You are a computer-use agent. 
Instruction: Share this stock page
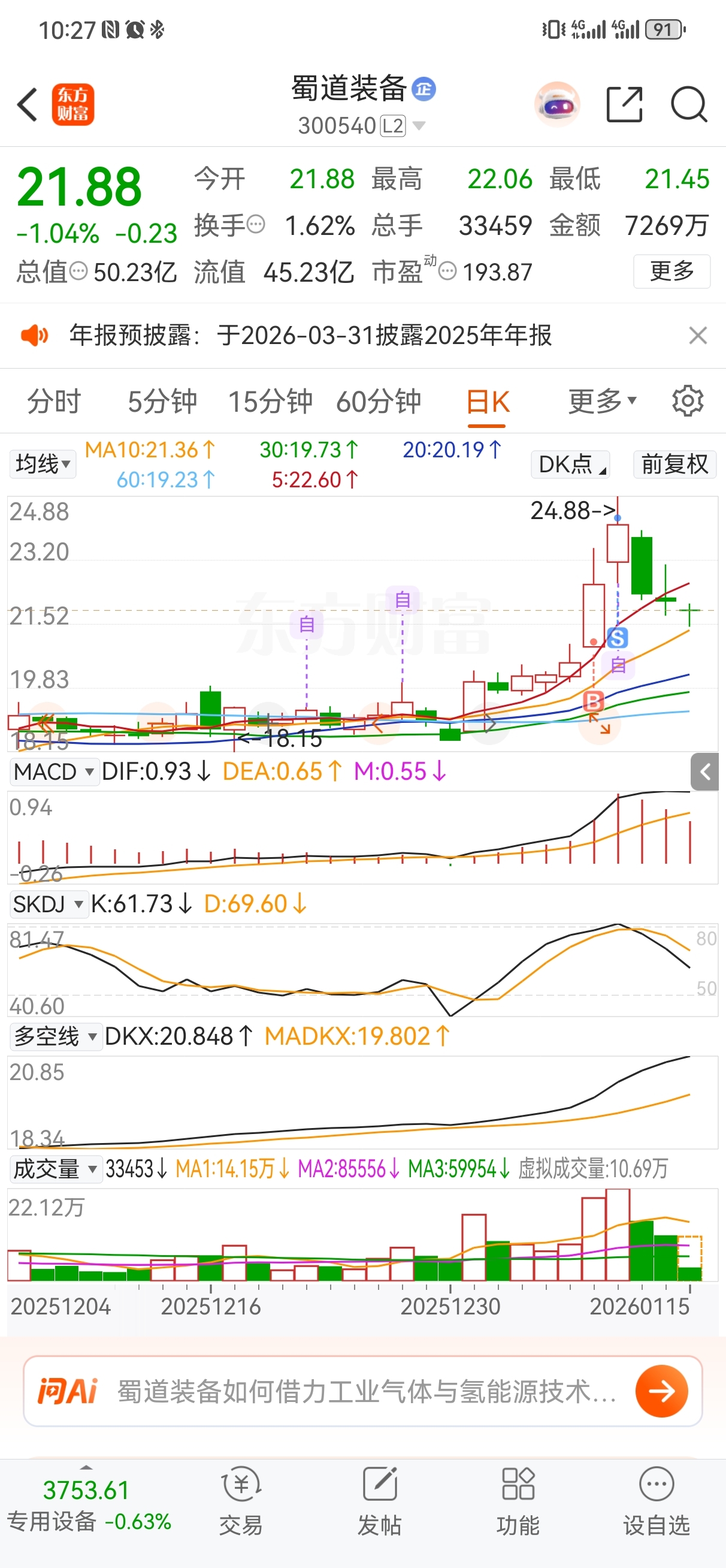coord(624,105)
